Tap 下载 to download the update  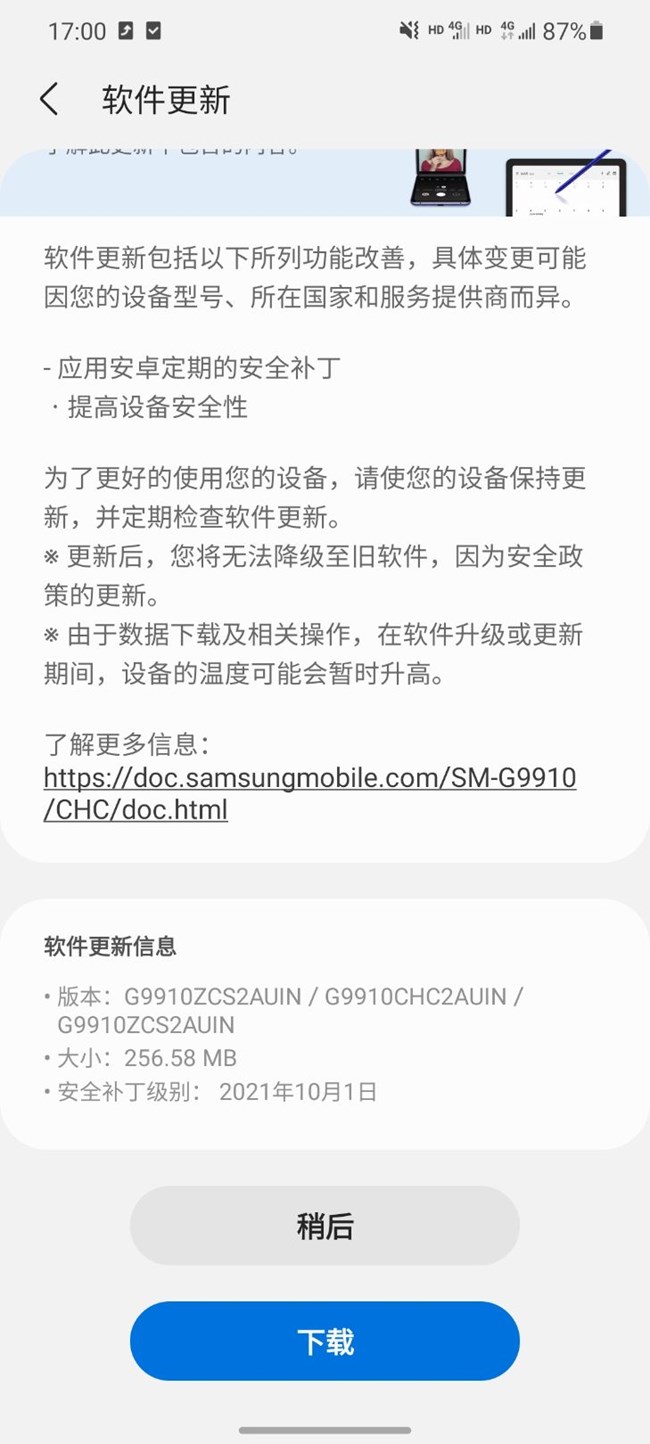tap(325, 1341)
